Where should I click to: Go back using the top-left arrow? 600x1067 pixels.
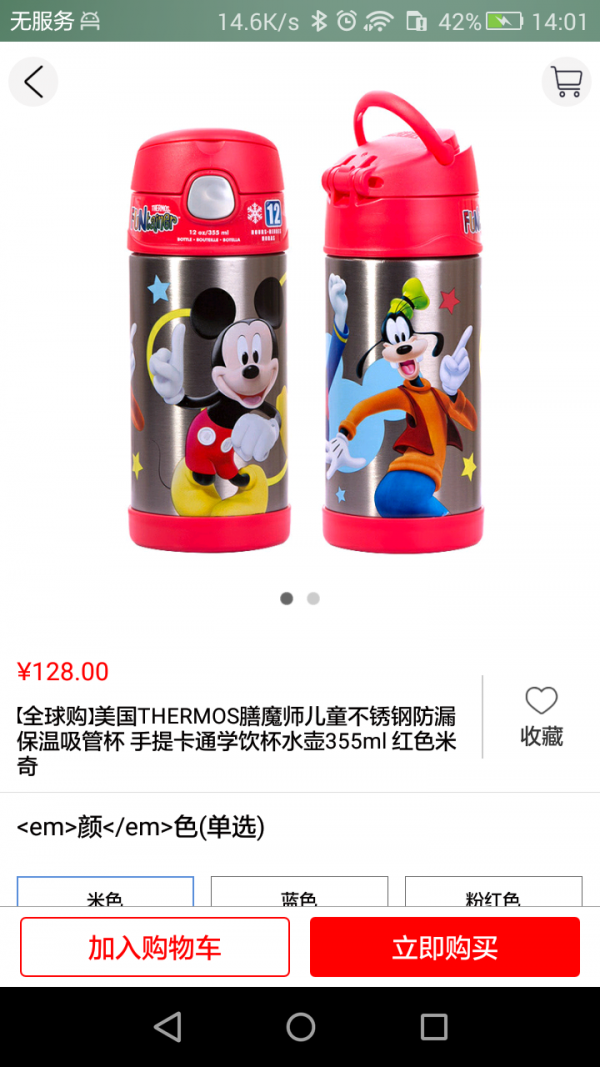pyautogui.click(x=33, y=82)
